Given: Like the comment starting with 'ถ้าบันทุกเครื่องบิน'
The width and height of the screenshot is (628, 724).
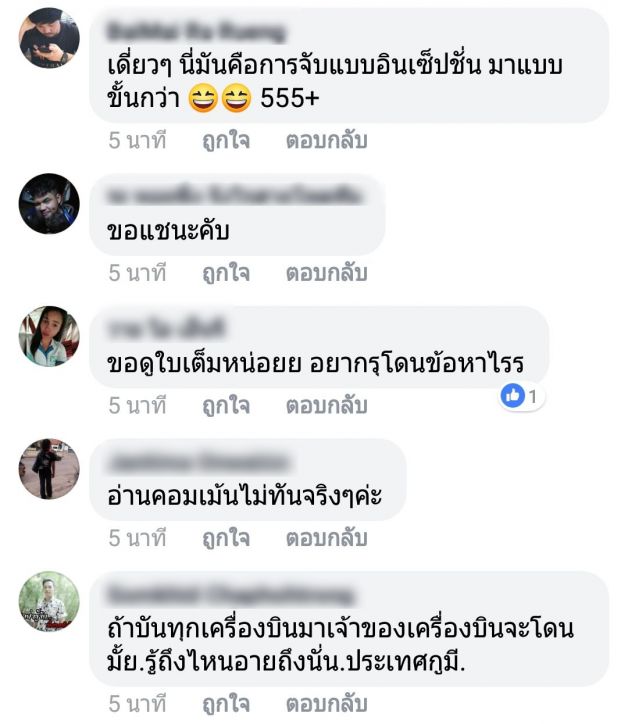Looking at the screenshot, I should coord(225,704).
